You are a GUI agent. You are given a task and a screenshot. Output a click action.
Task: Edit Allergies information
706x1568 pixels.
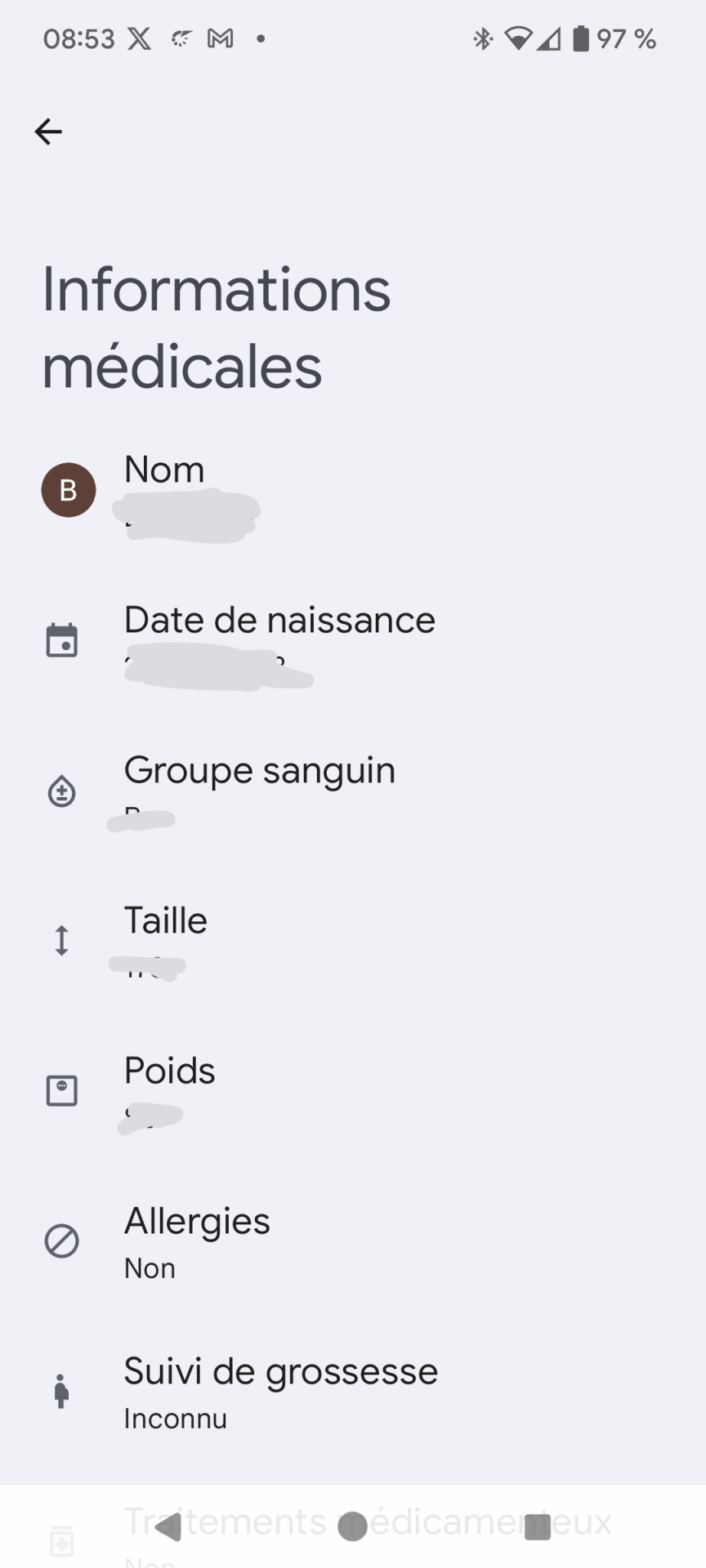[353, 1241]
